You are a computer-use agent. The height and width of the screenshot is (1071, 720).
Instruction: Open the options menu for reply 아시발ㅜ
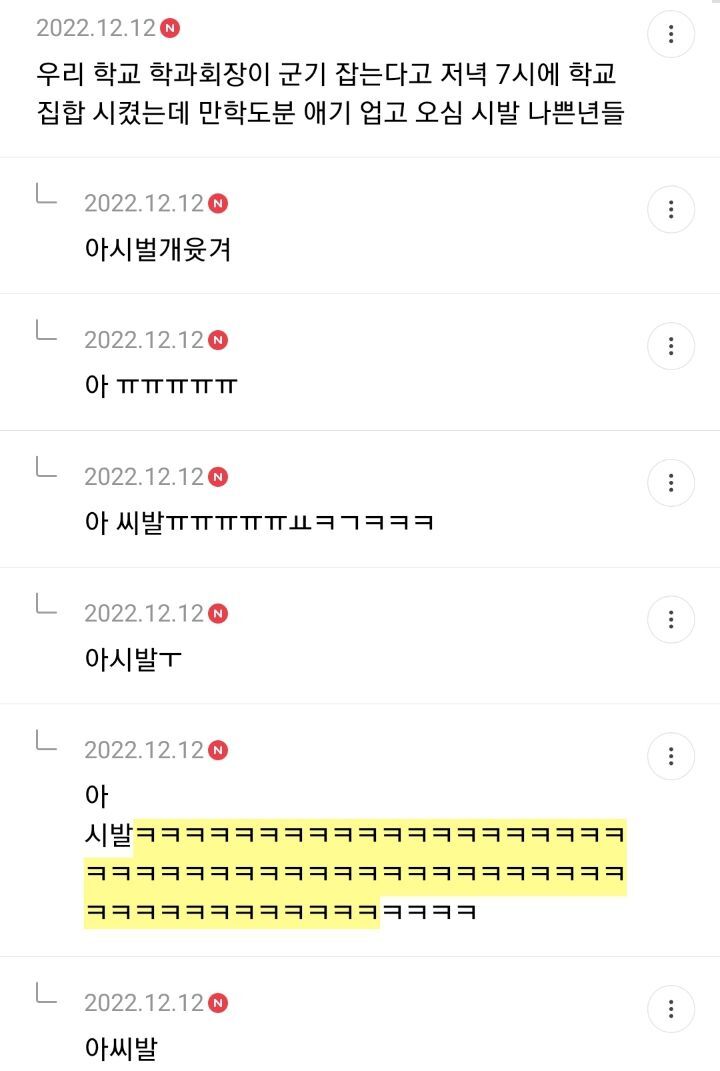tap(671, 619)
